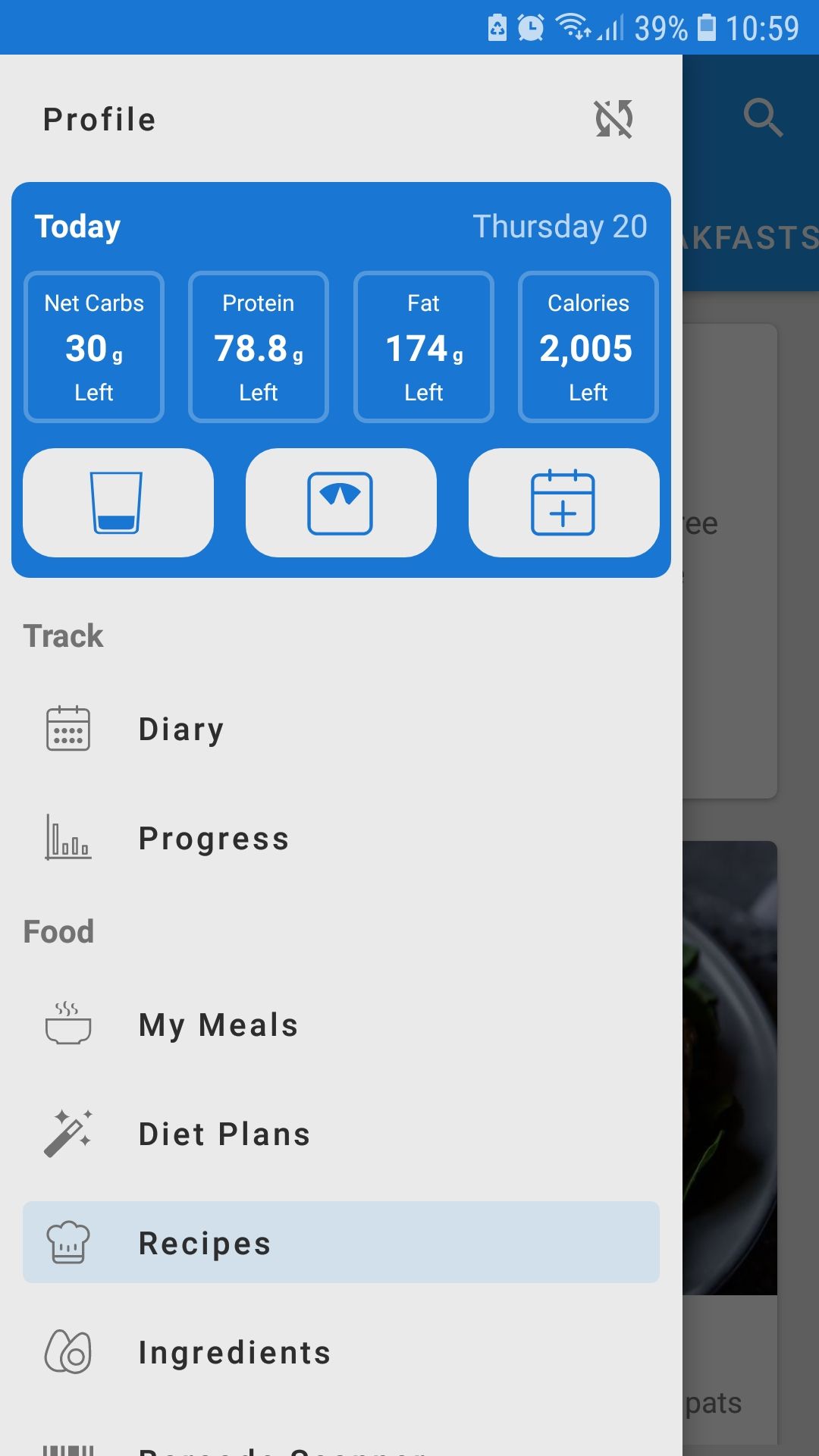Toggle notifications via the crossed bell icon
819x1456 pixels.
pyautogui.click(x=614, y=118)
